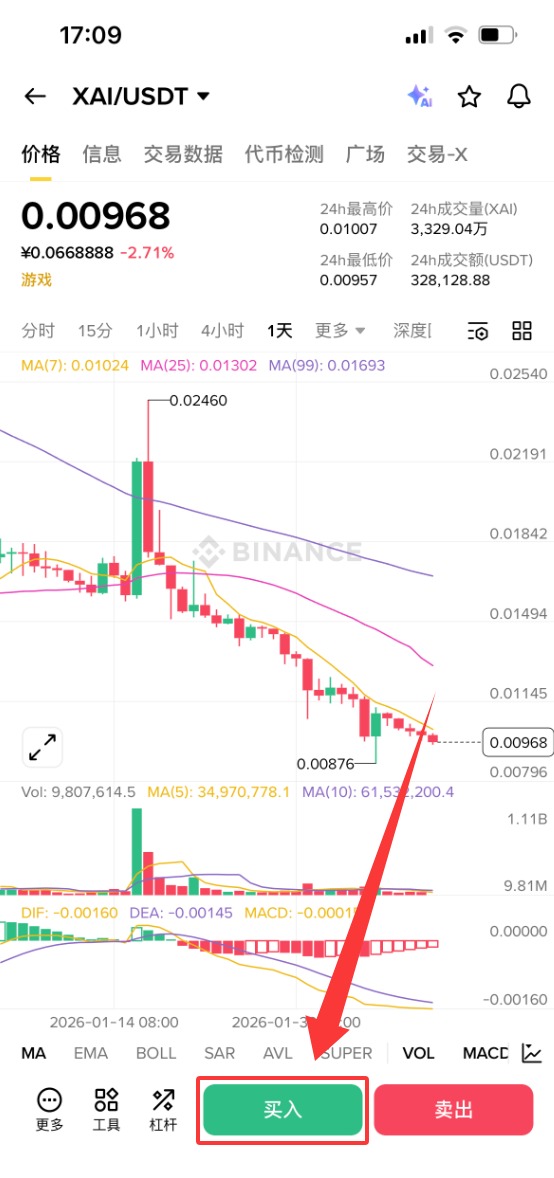
Task: Open the chart layout grid icon
Action: point(522,330)
